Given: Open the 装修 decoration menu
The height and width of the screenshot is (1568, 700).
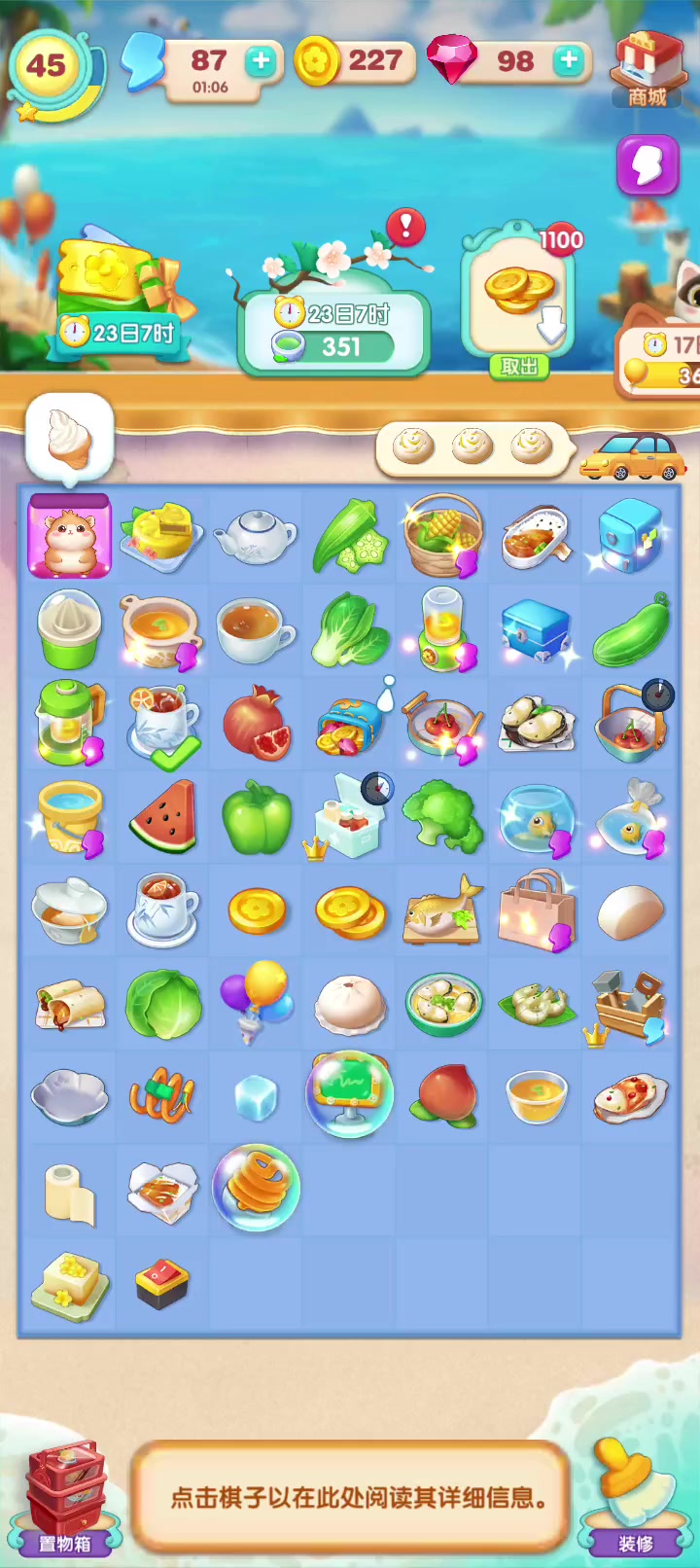Looking at the screenshot, I should click(636, 1498).
